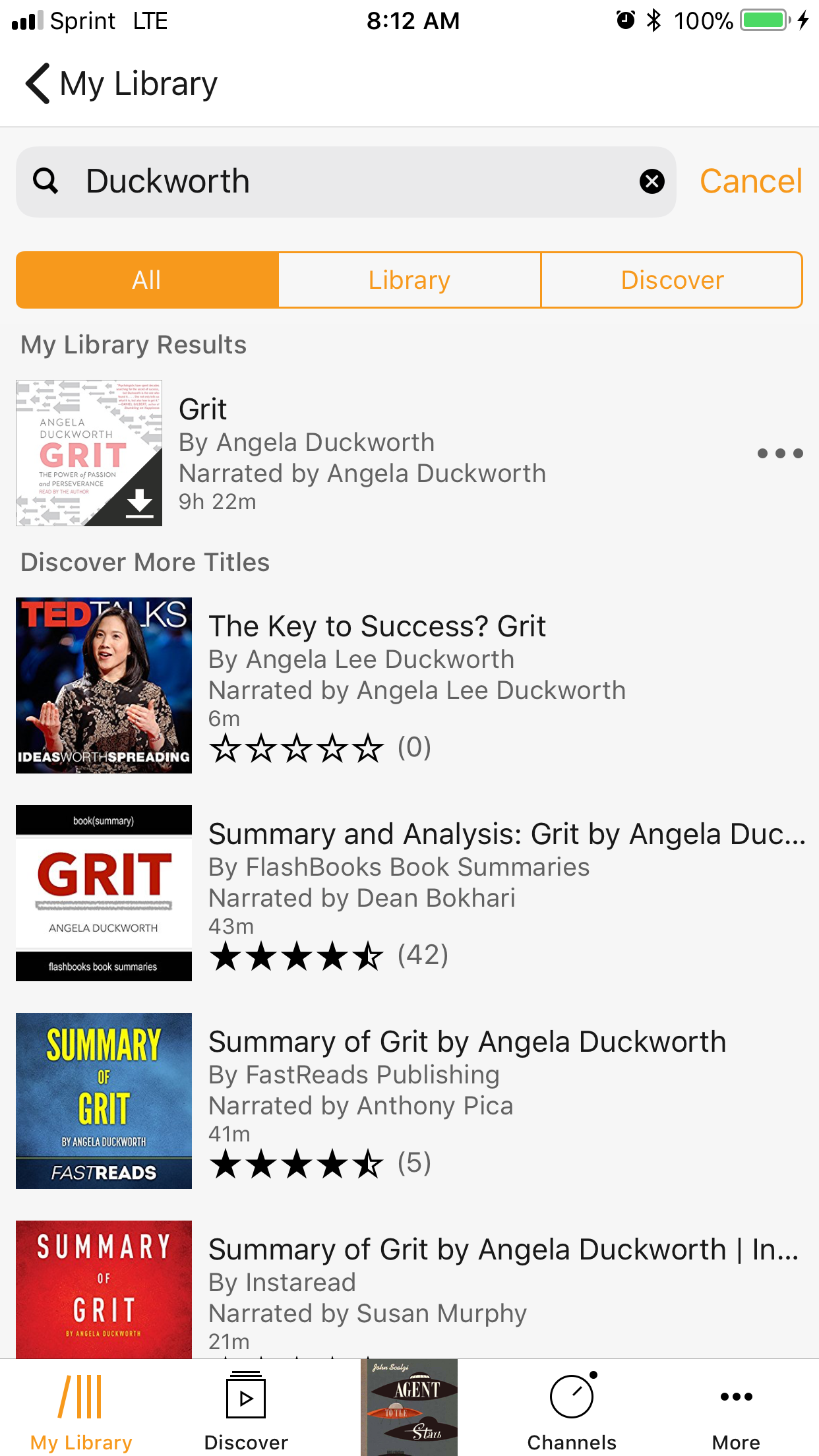Select the All filter tab
Viewport: 819px width, 1456px height.
[147, 280]
